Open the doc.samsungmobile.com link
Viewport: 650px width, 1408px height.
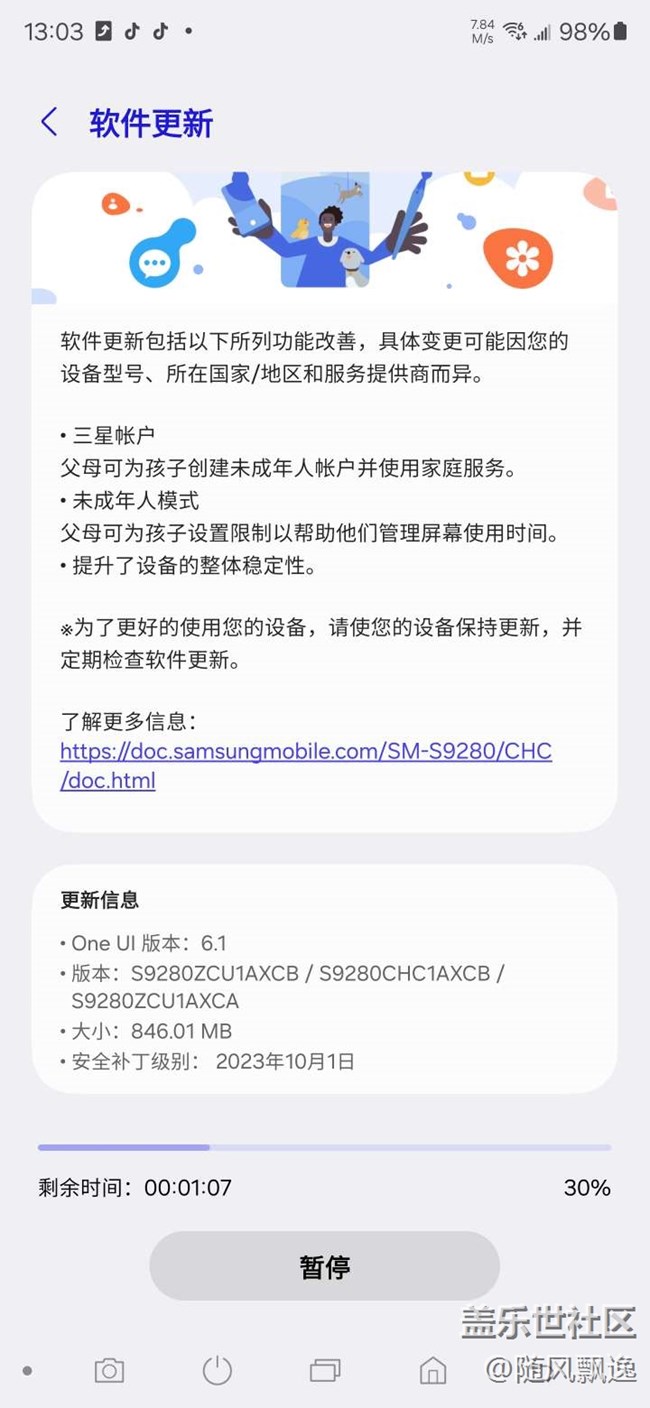pos(306,765)
